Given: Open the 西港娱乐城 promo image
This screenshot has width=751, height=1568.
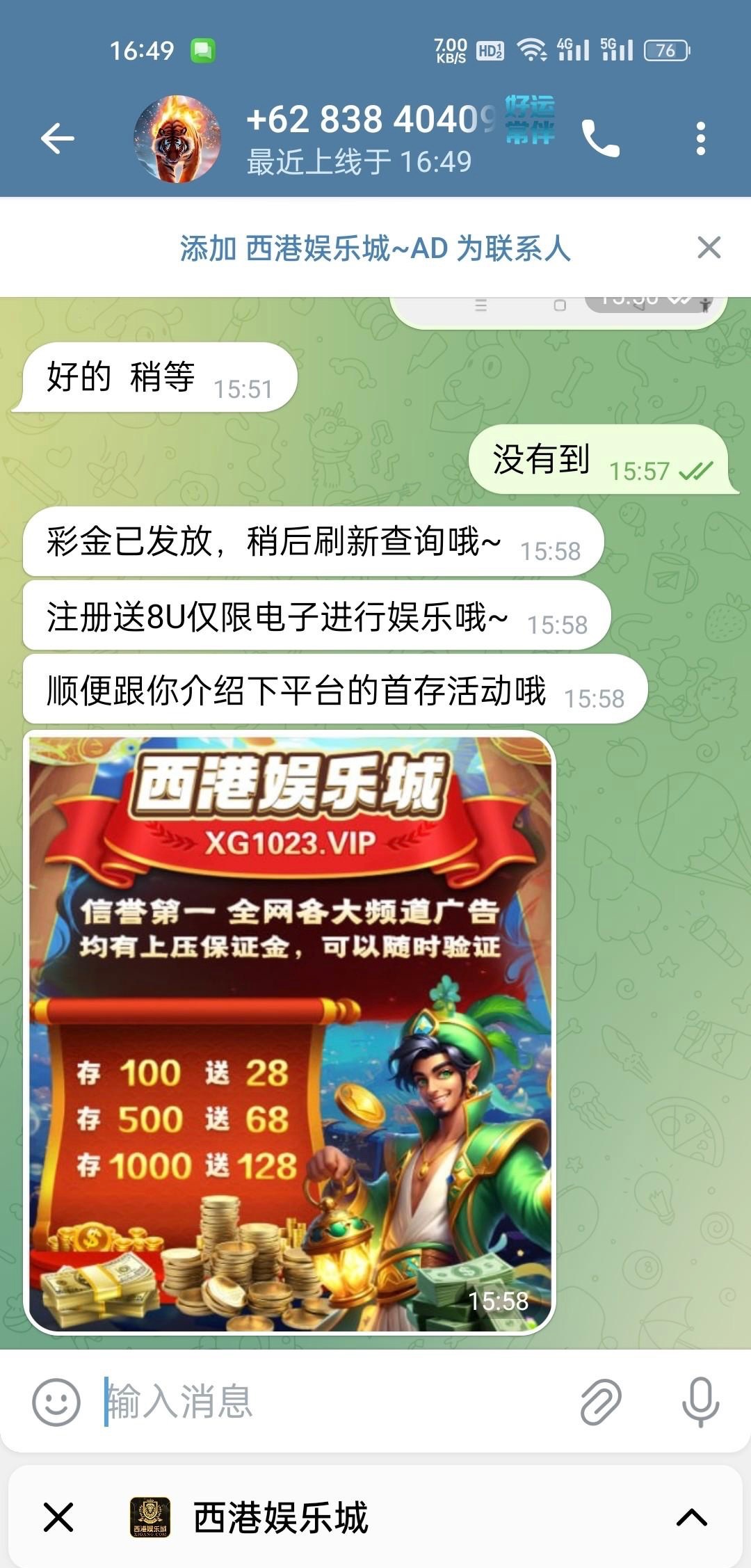Looking at the screenshot, I should tap(289, 1032).
